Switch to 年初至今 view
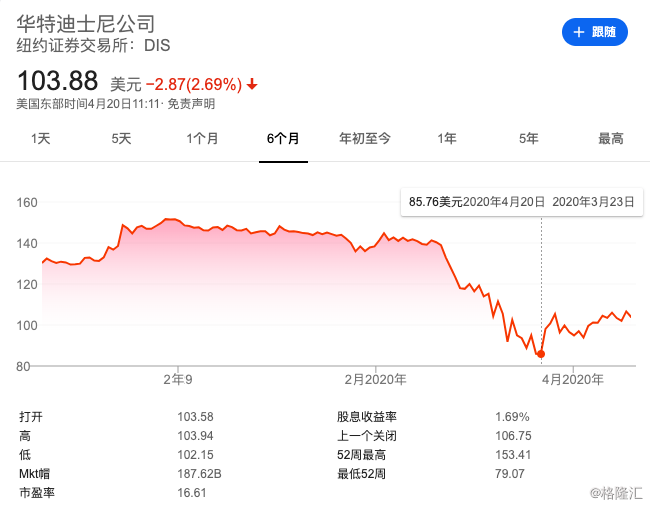650x507 pixels. (365, 139)
